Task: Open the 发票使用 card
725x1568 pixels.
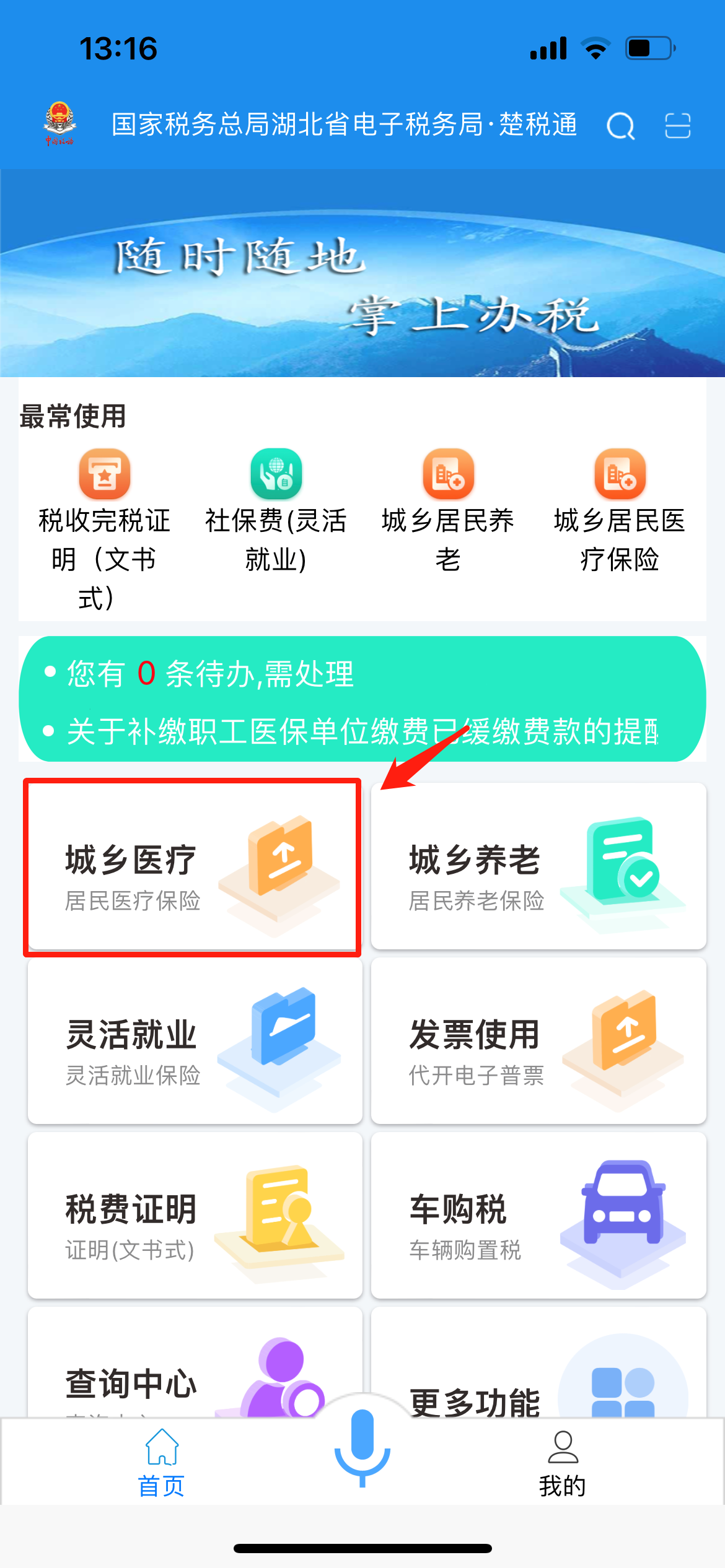Action: pos(538,1042)
